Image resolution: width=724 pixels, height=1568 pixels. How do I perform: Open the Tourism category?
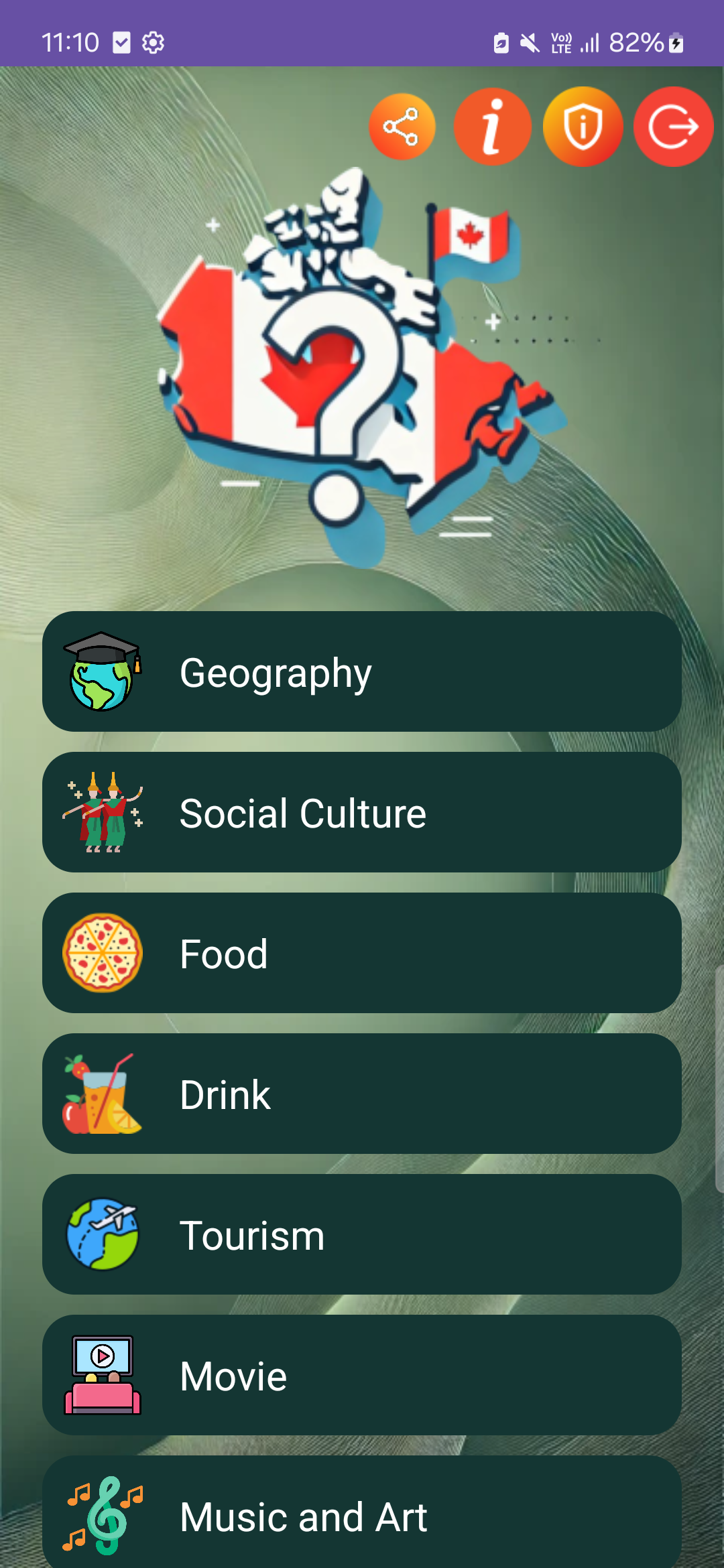[362, 1234]
